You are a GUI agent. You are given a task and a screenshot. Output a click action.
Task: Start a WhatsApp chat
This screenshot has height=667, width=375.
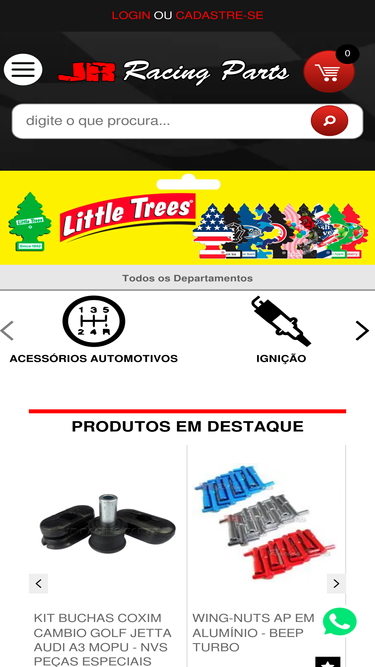340,622
